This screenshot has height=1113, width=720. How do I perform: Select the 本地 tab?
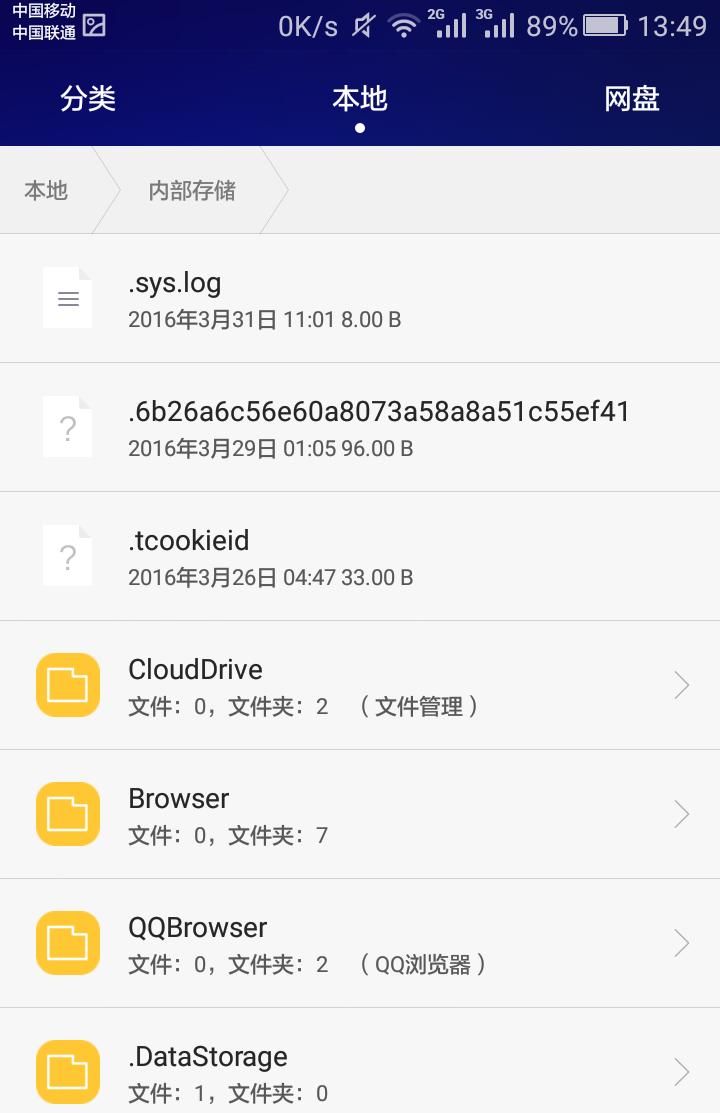click(359, 98)
